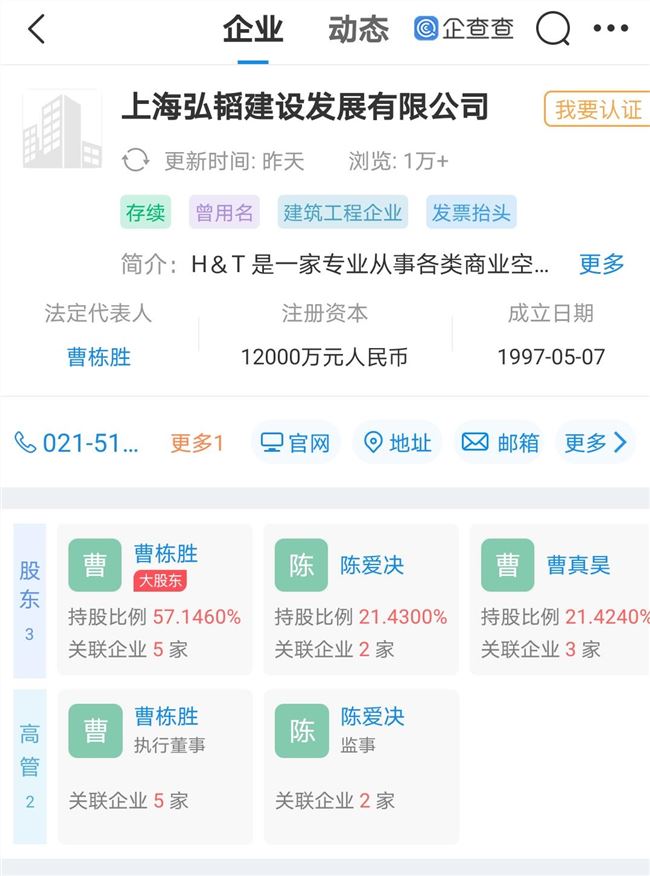The image size is (650, 876).
Task: Select the 曾用名 tag
Action: point(224,212)
